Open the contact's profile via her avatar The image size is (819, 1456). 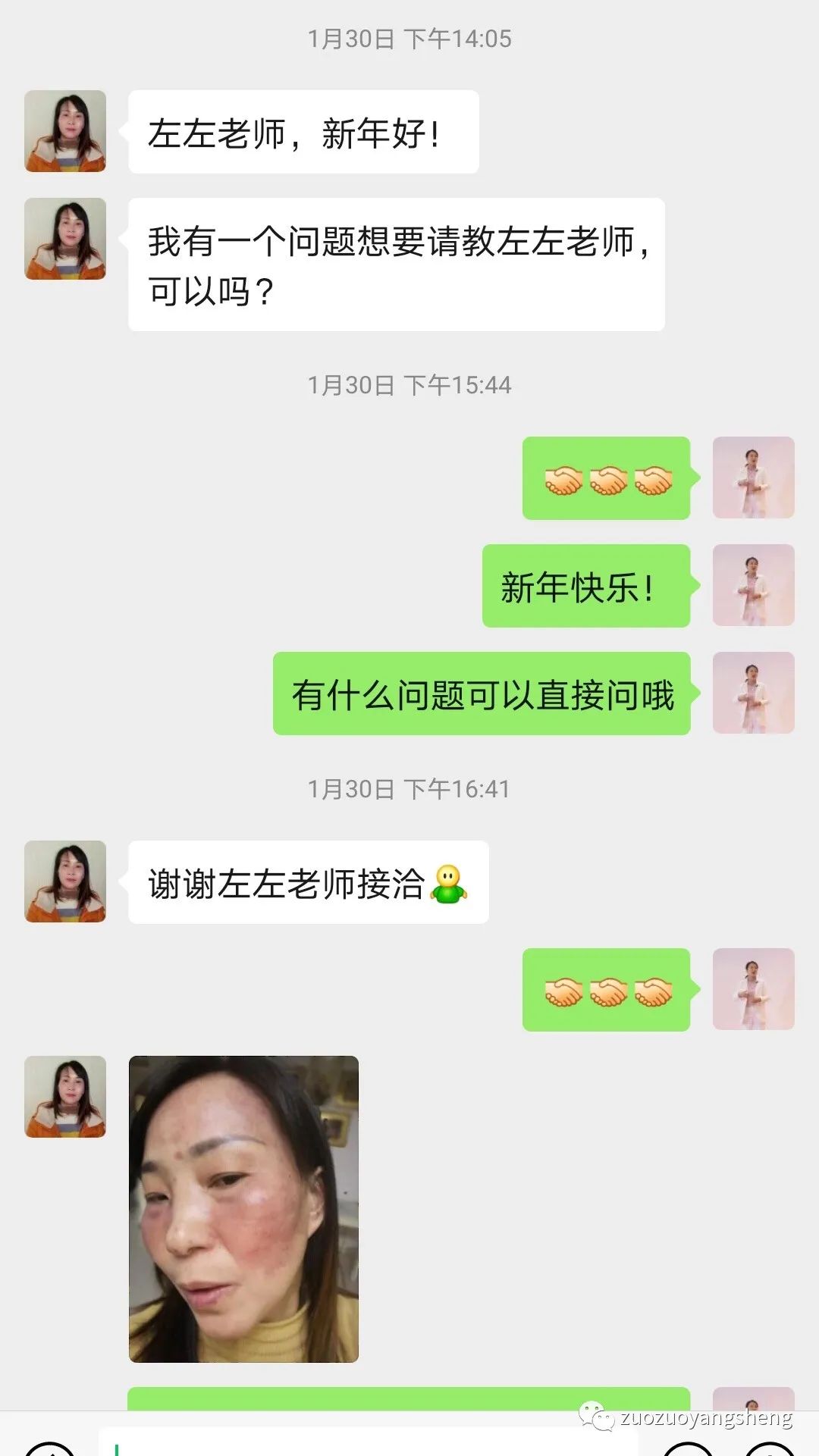click(x=65, y=130)
